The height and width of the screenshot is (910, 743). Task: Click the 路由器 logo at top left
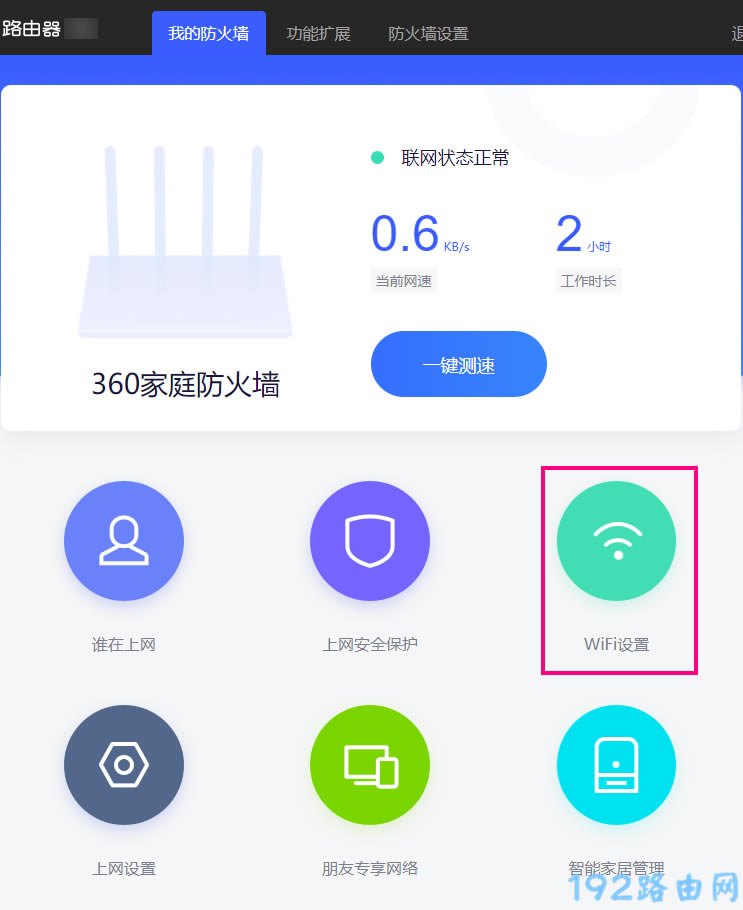point(37,28)
